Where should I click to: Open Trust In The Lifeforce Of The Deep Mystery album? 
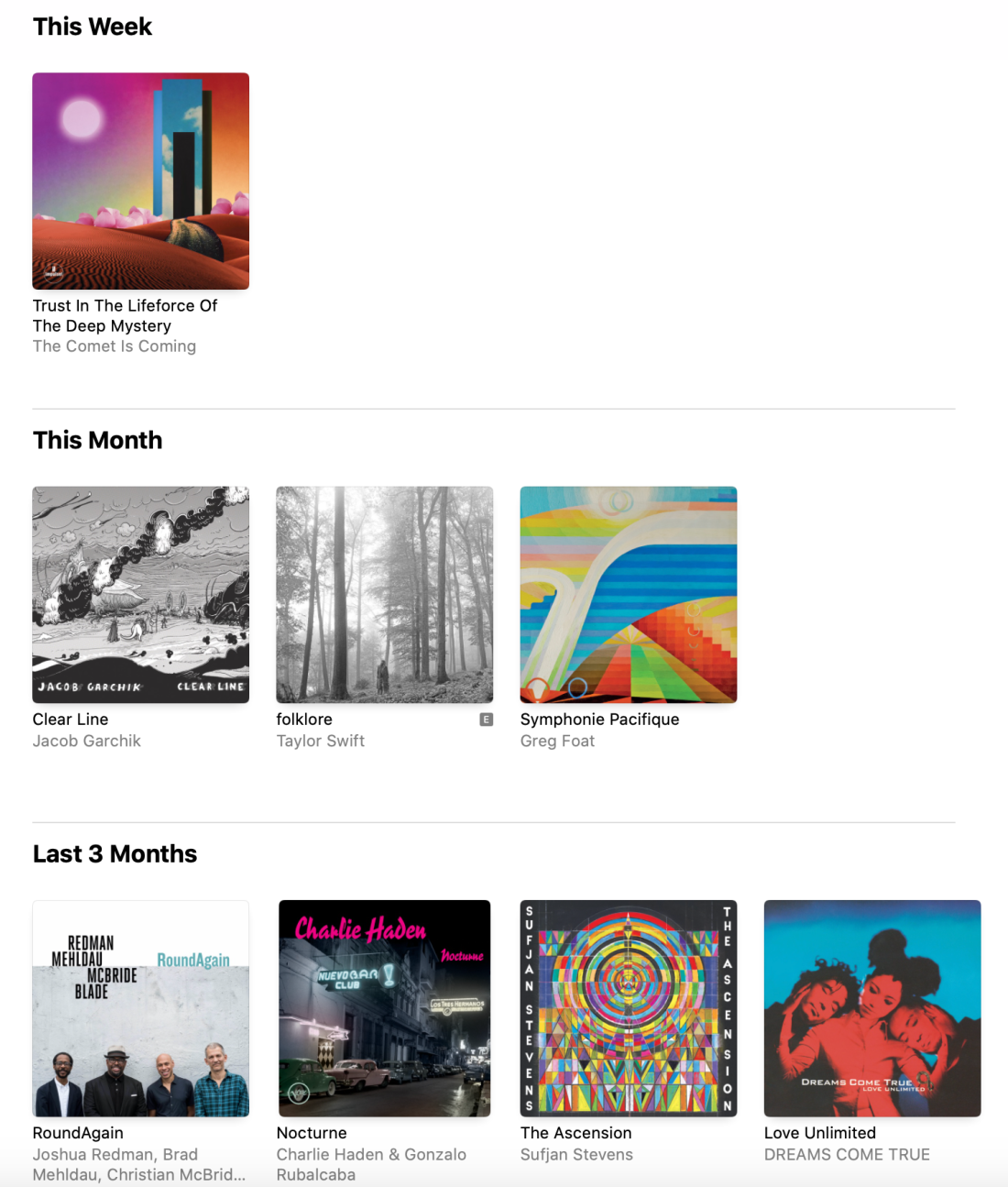140,181
